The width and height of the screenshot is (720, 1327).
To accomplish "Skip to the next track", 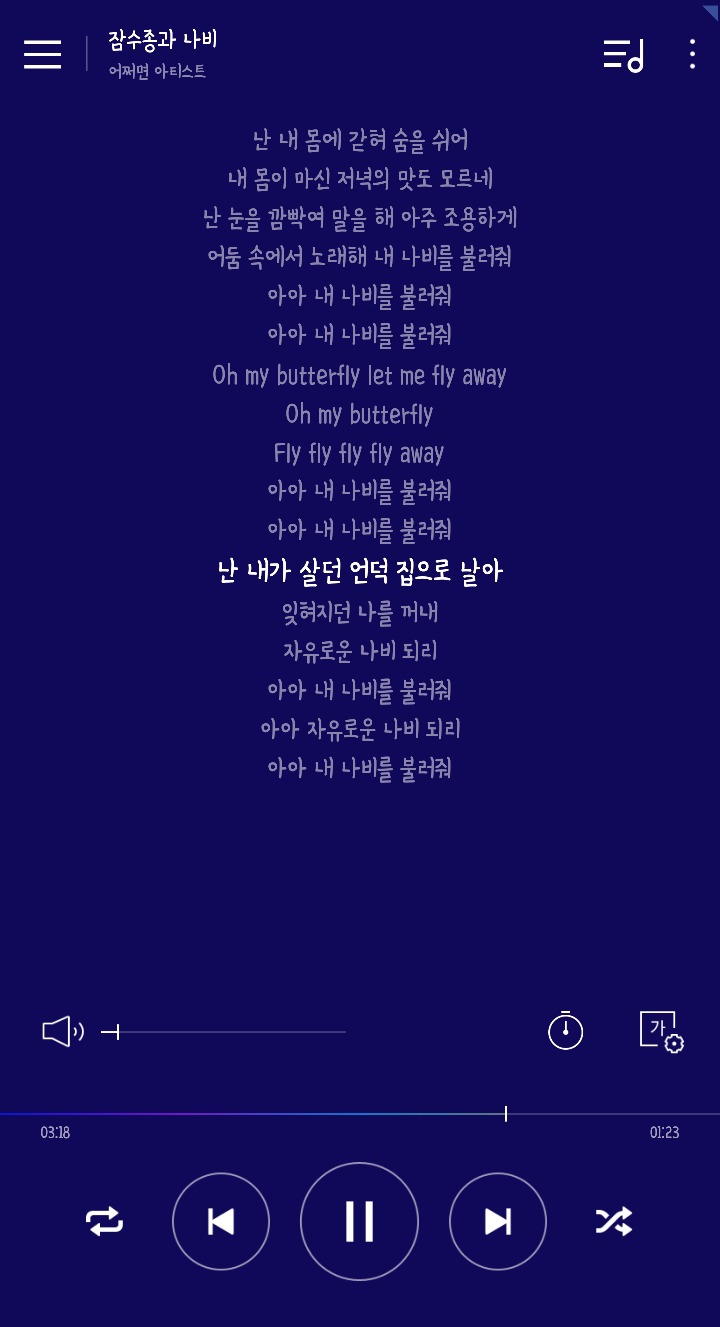I will [498, 1221].
